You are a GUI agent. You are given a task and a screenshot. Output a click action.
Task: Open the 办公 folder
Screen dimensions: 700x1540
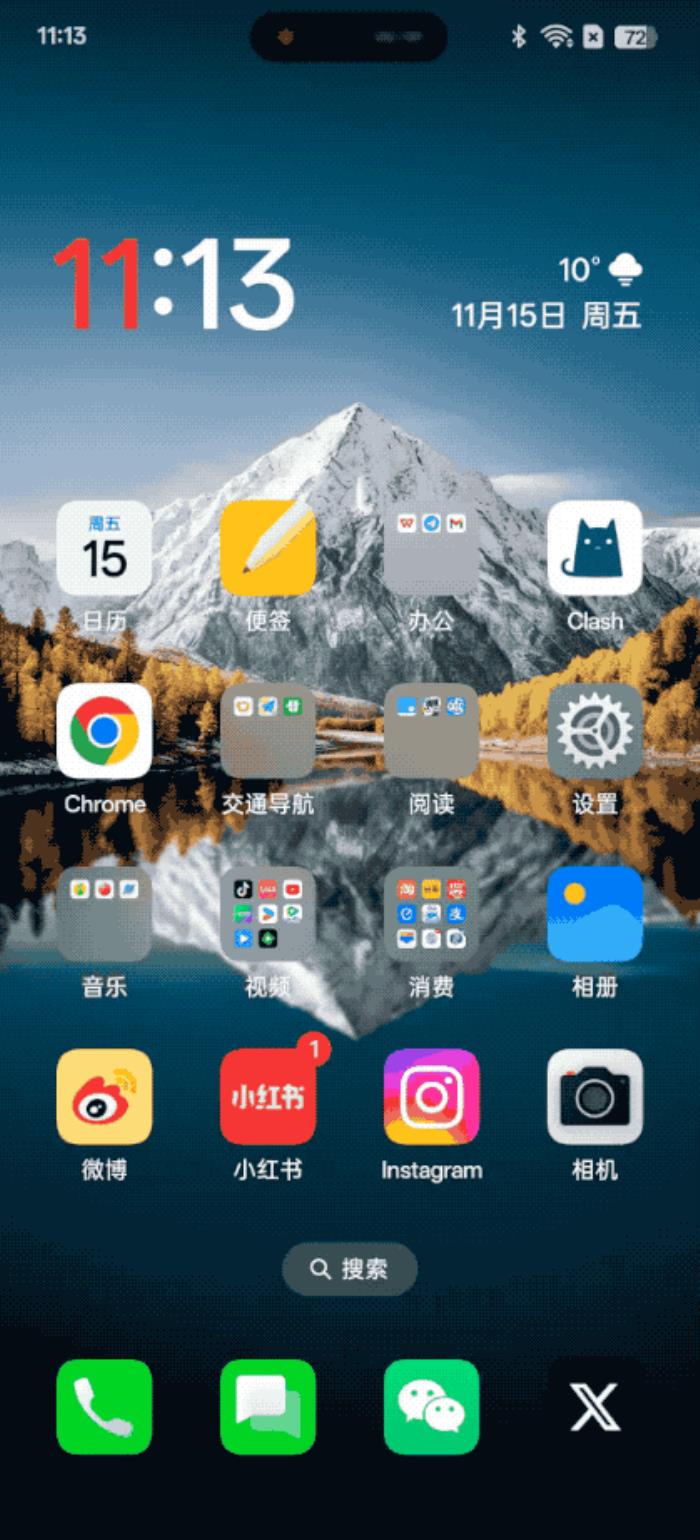click(x=431, y=548)
